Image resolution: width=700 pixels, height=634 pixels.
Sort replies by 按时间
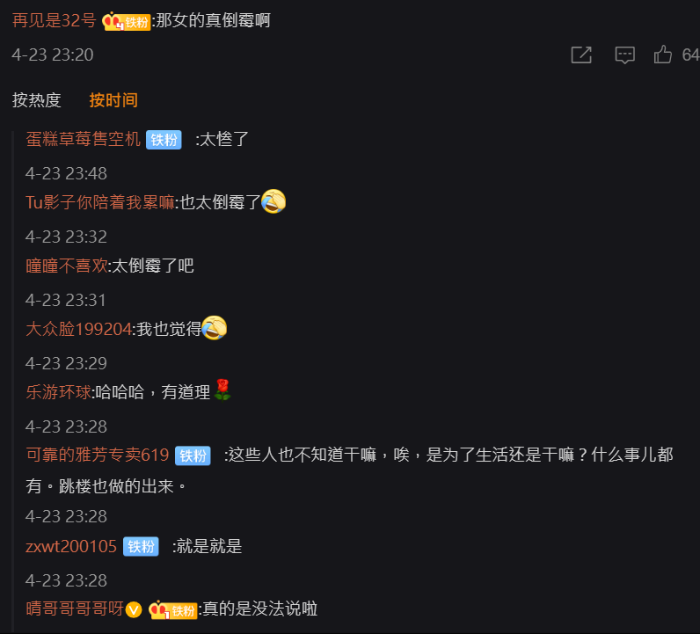[113, 100]
